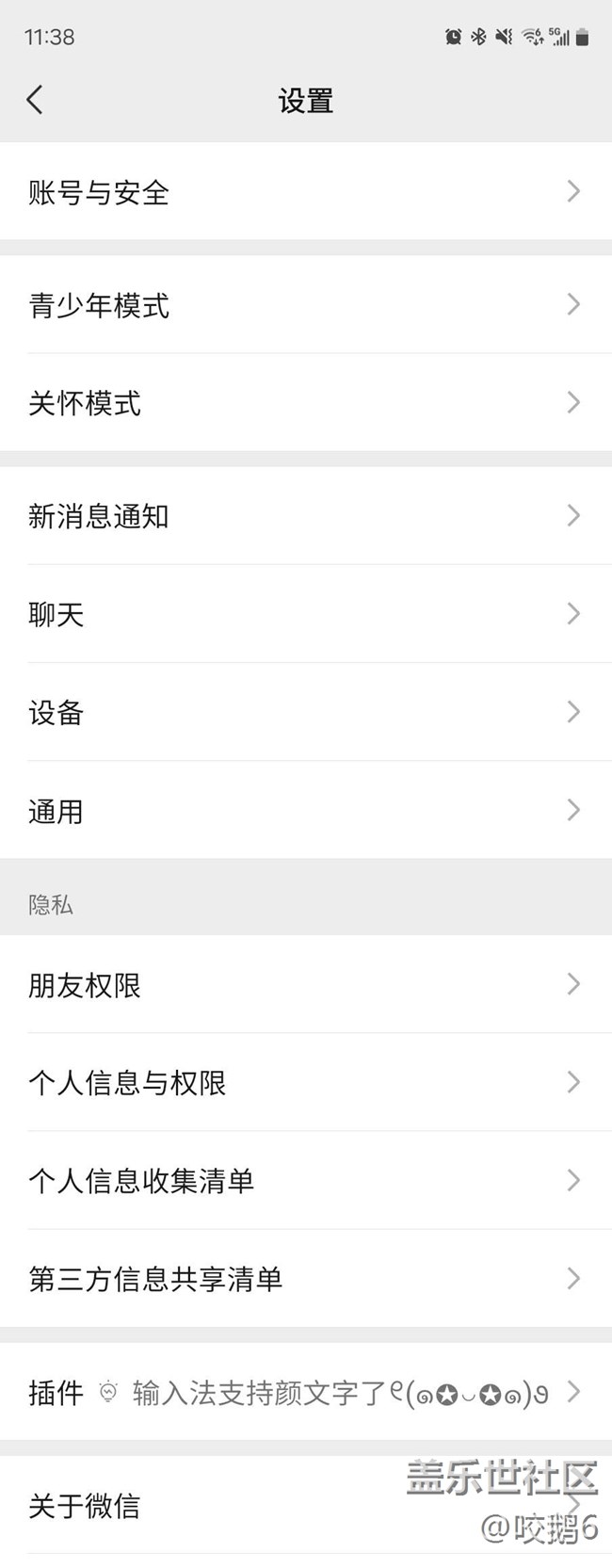Open the 插件 row
The height and width of the screenshot is (1568, 612).
(306, 1392)
